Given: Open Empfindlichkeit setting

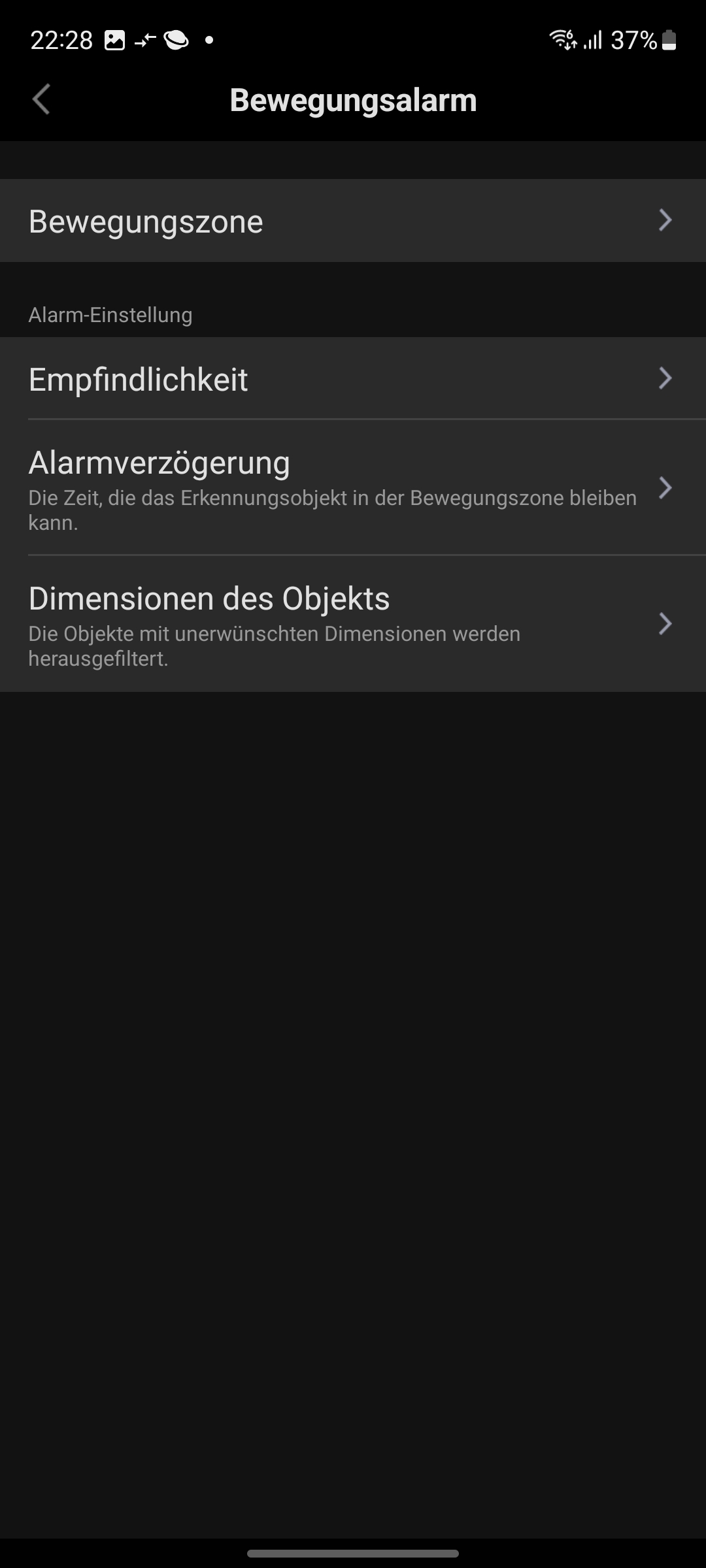Looking at the screenshot, I should click(x=353, y=379).
